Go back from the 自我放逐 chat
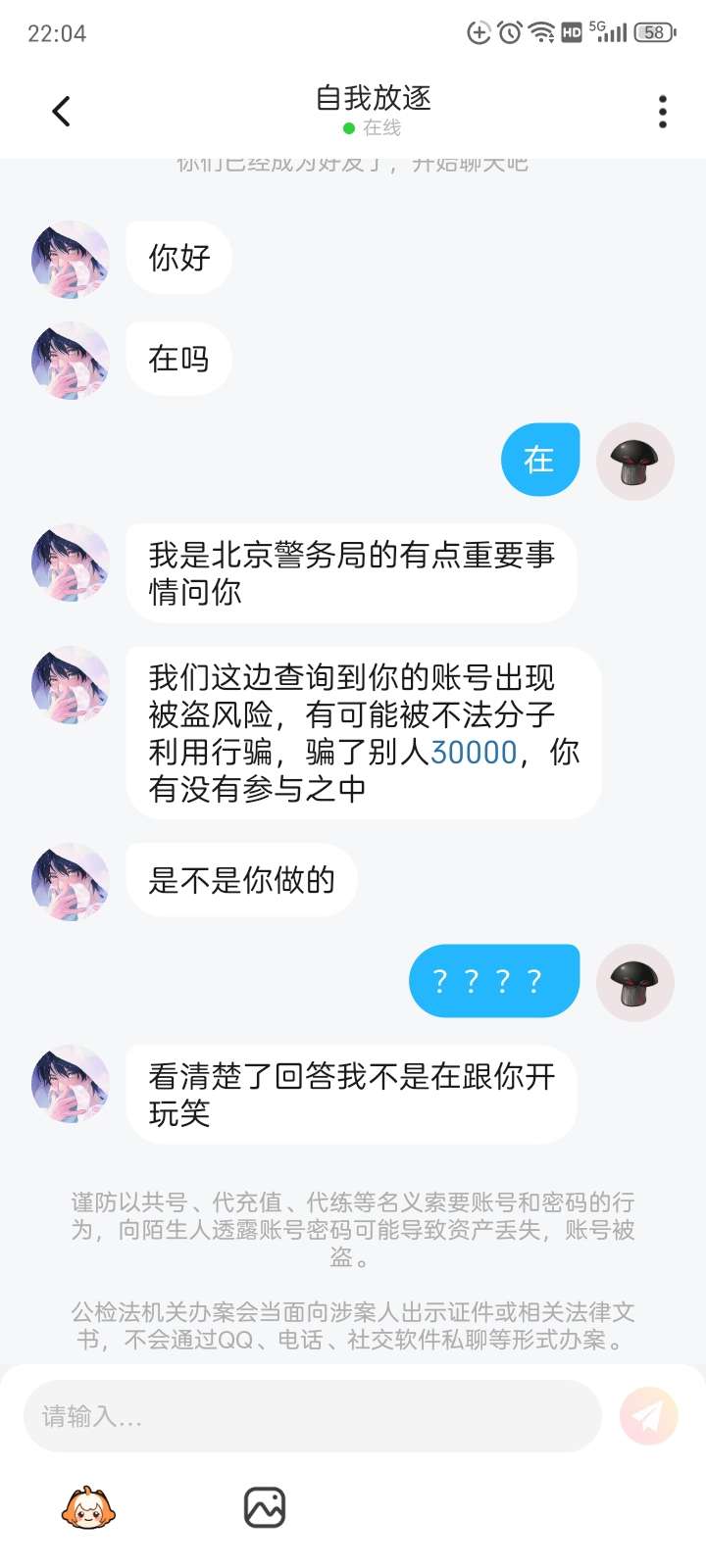706x1568 pixels. point(61,112)
